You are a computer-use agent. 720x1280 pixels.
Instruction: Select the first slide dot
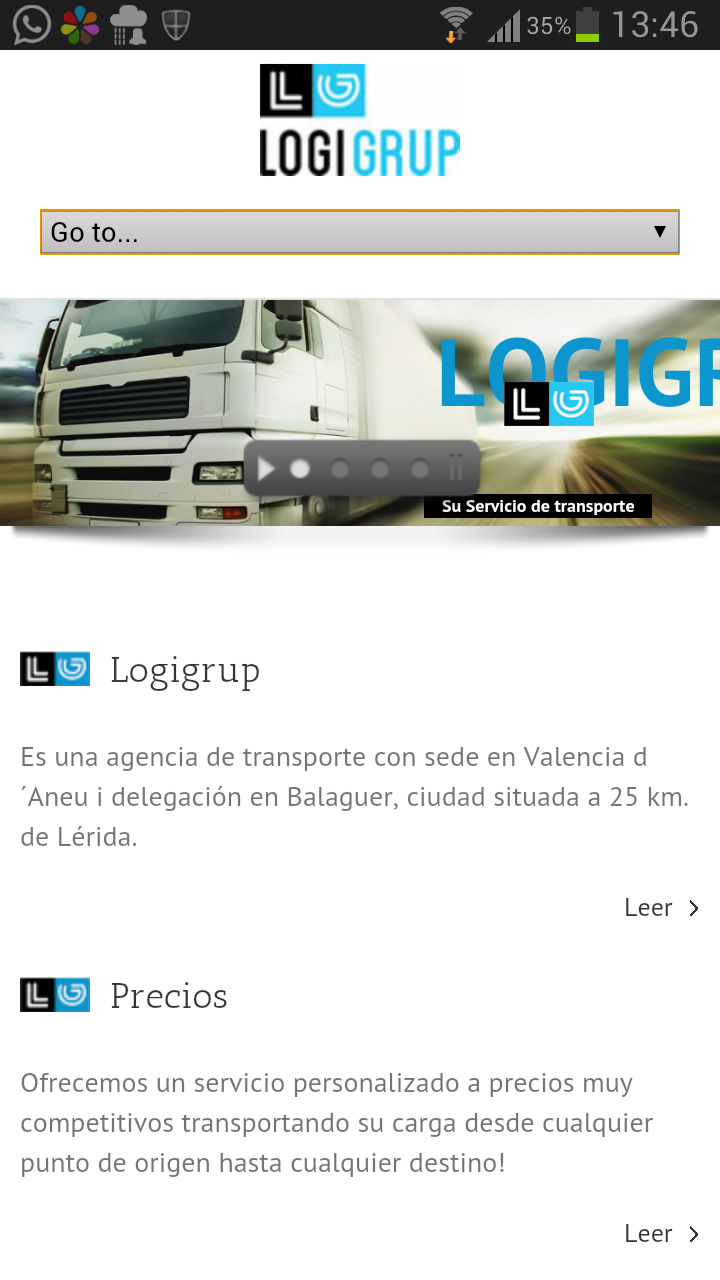tap(300, 468)
